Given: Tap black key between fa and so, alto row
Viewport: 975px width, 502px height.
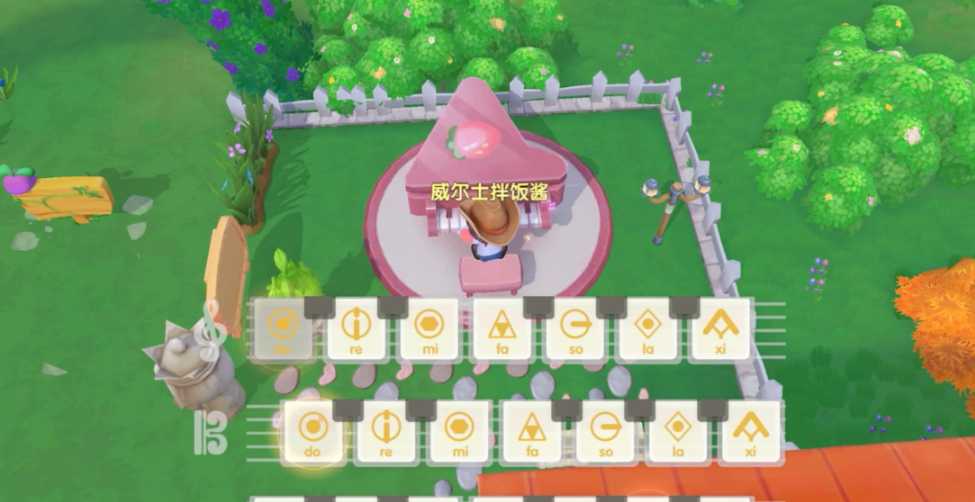Looking at the screenshot, I should (567, 410).
